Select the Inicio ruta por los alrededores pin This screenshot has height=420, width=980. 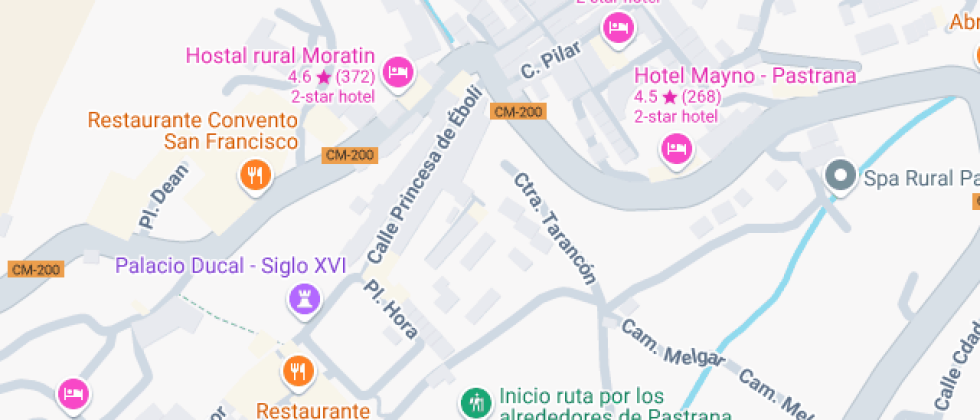(x=475, y=402)
